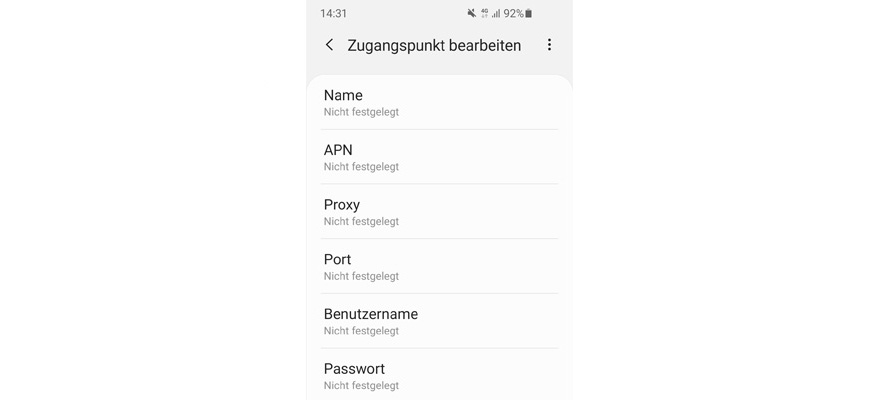This screenshot has width=879, height=400.
Task: Open the three-dot overflow menu
Action: [549, 45]
